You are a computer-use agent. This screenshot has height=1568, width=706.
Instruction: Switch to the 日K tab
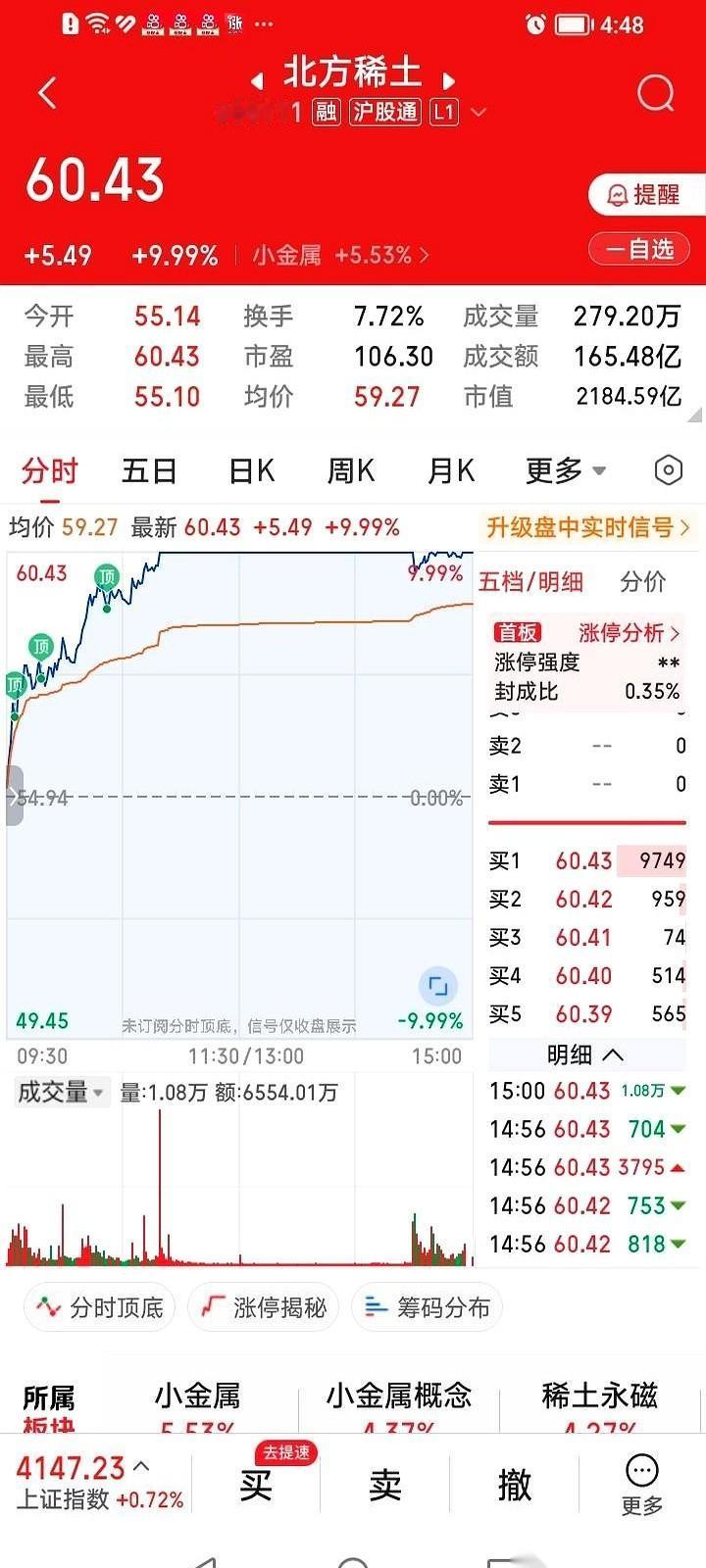(x=251, y=470)
